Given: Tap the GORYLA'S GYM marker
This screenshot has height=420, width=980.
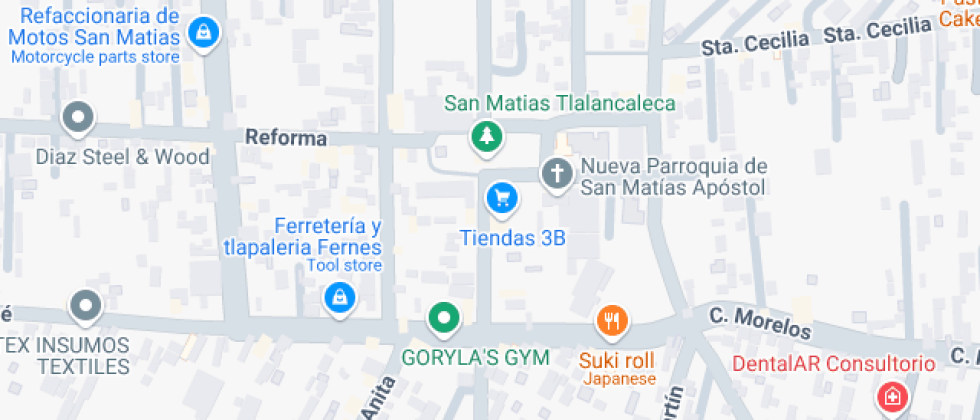Looking at the screenshot, I should point(443,319).
